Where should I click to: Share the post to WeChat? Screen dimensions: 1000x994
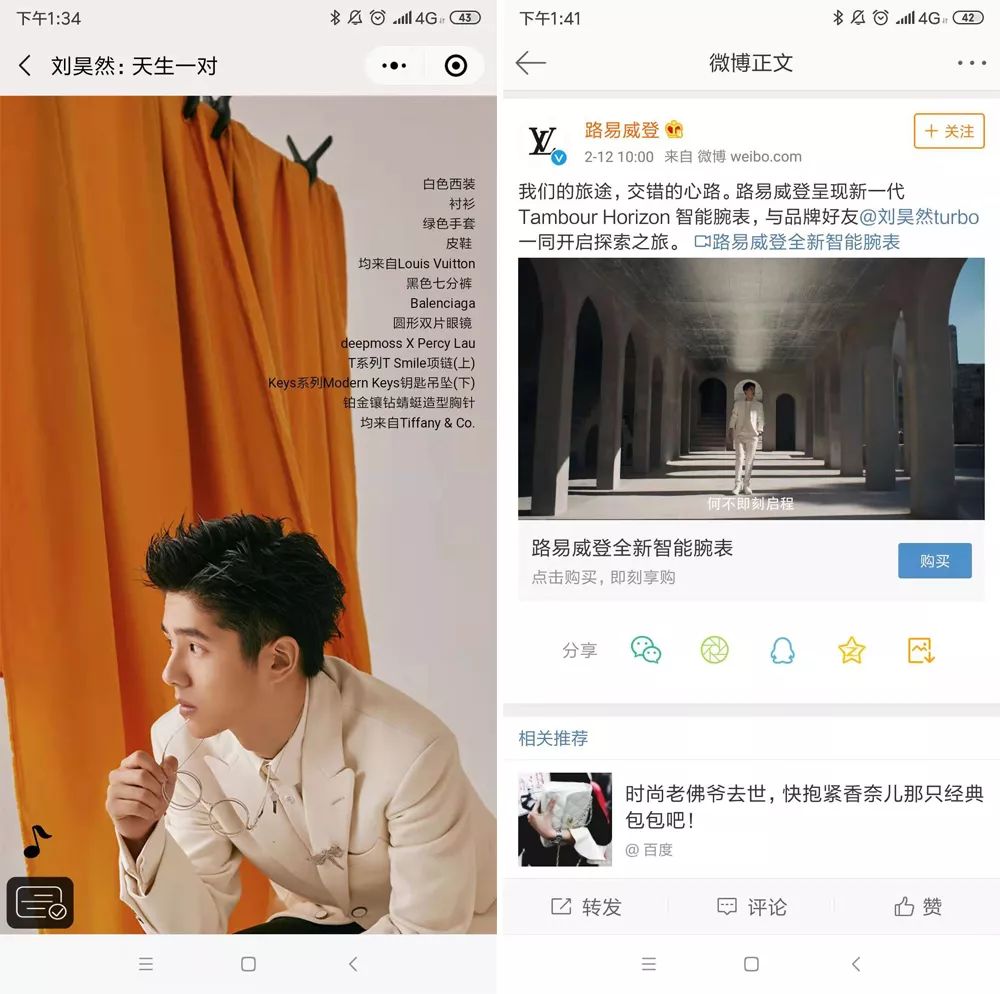point(646,650)
